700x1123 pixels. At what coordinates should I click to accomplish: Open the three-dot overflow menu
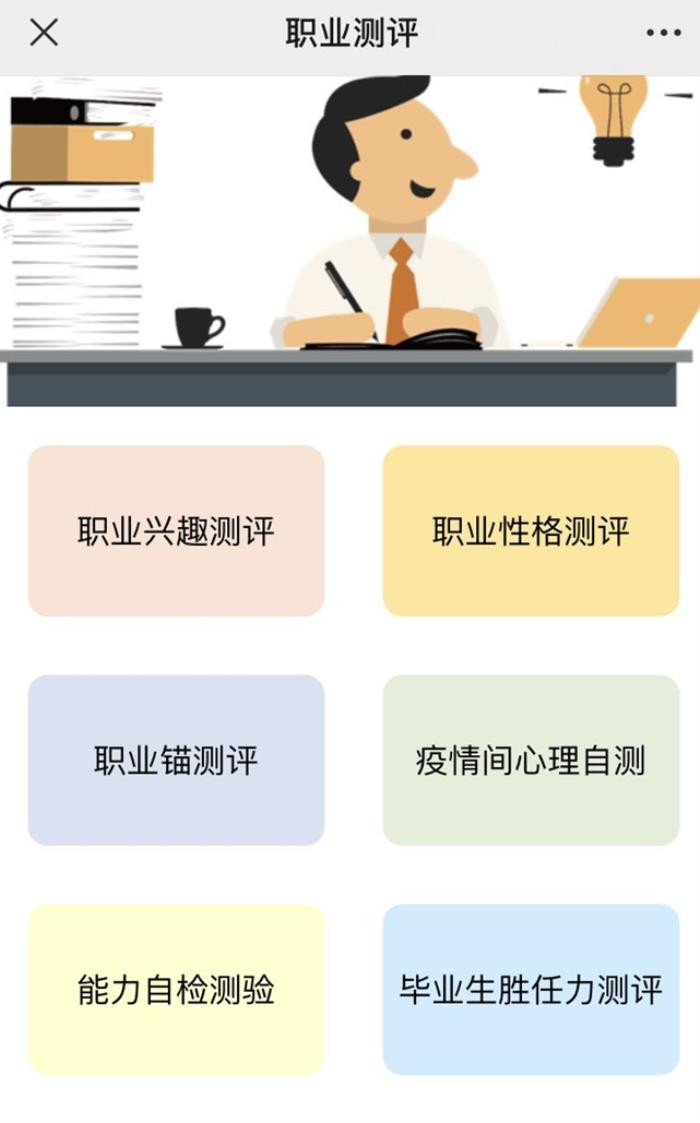[x=663, y=33]
